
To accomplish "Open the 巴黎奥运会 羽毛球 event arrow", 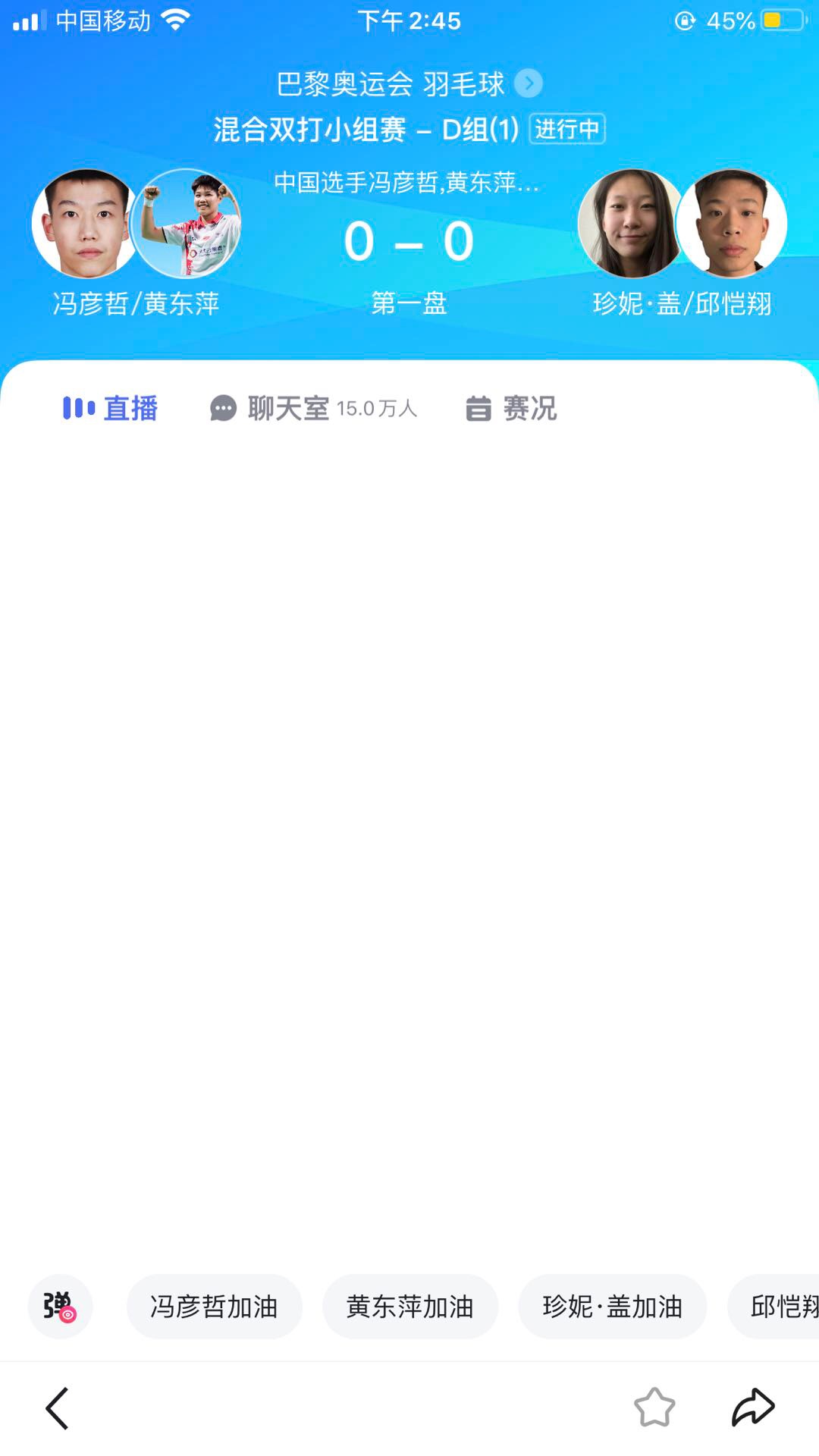I will click(x=529, y=83).
